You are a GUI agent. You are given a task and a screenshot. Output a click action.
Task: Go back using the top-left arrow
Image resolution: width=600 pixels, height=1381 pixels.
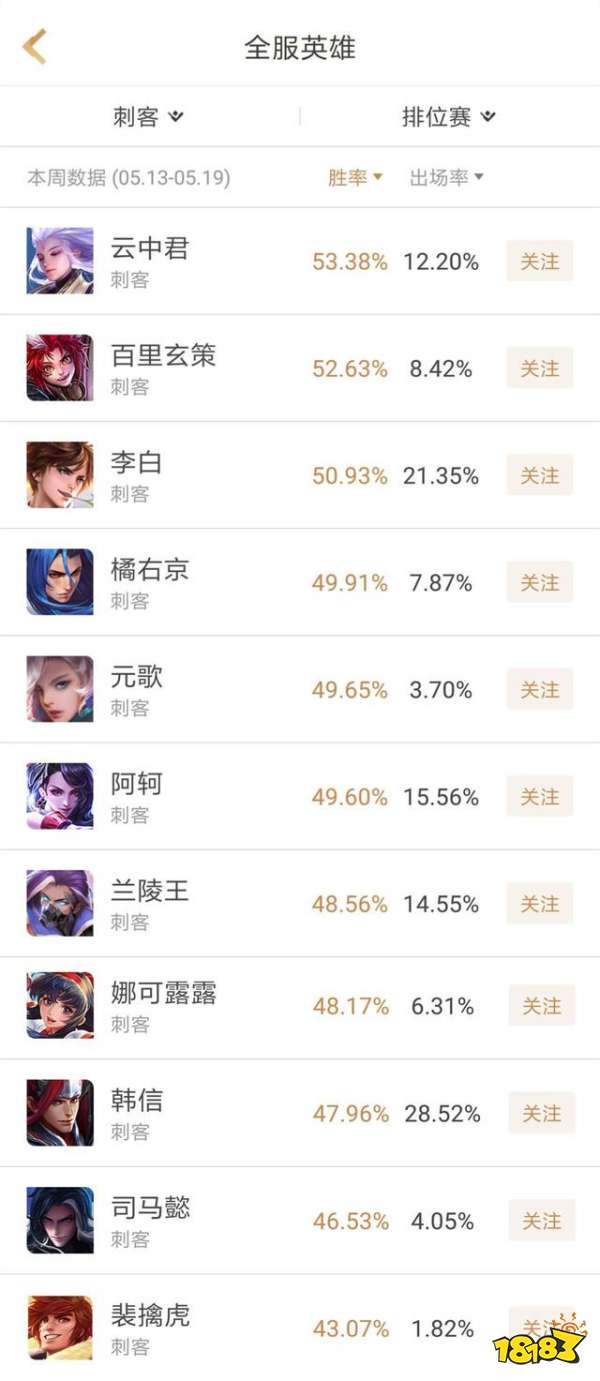tap(35, 47)
